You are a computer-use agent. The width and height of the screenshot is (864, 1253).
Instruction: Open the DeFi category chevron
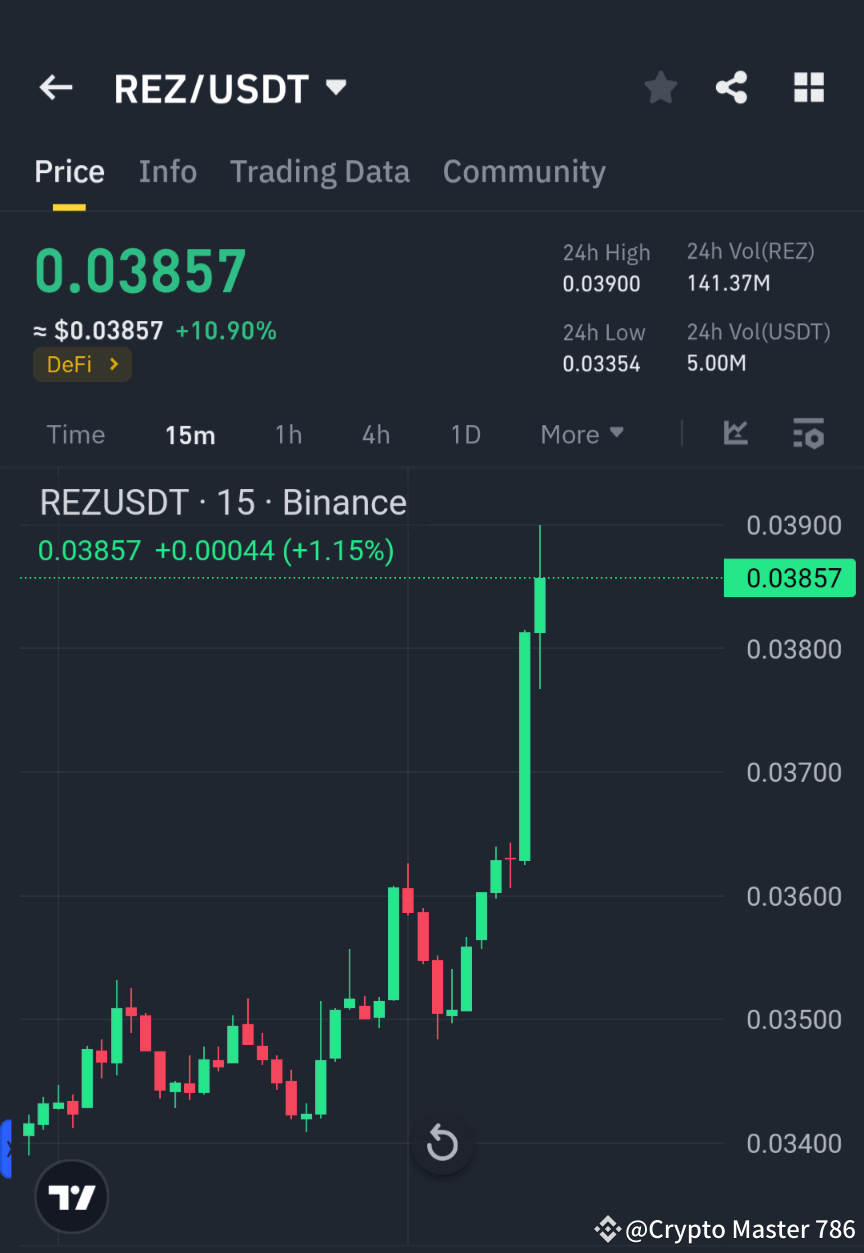tap(117, 364)
